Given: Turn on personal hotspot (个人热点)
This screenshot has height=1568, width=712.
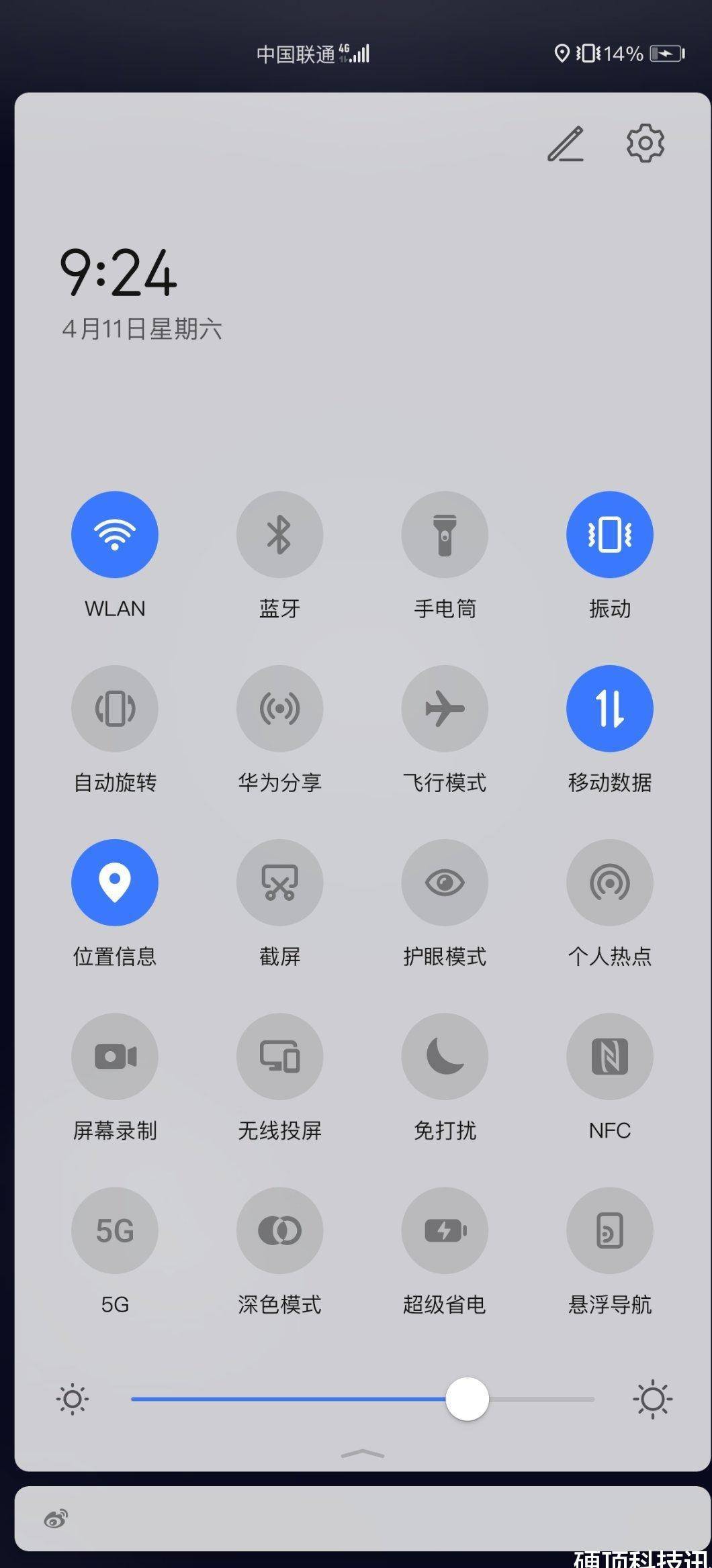Looking at the screenshot, I should pyautogui.click(x=610, y=882).
